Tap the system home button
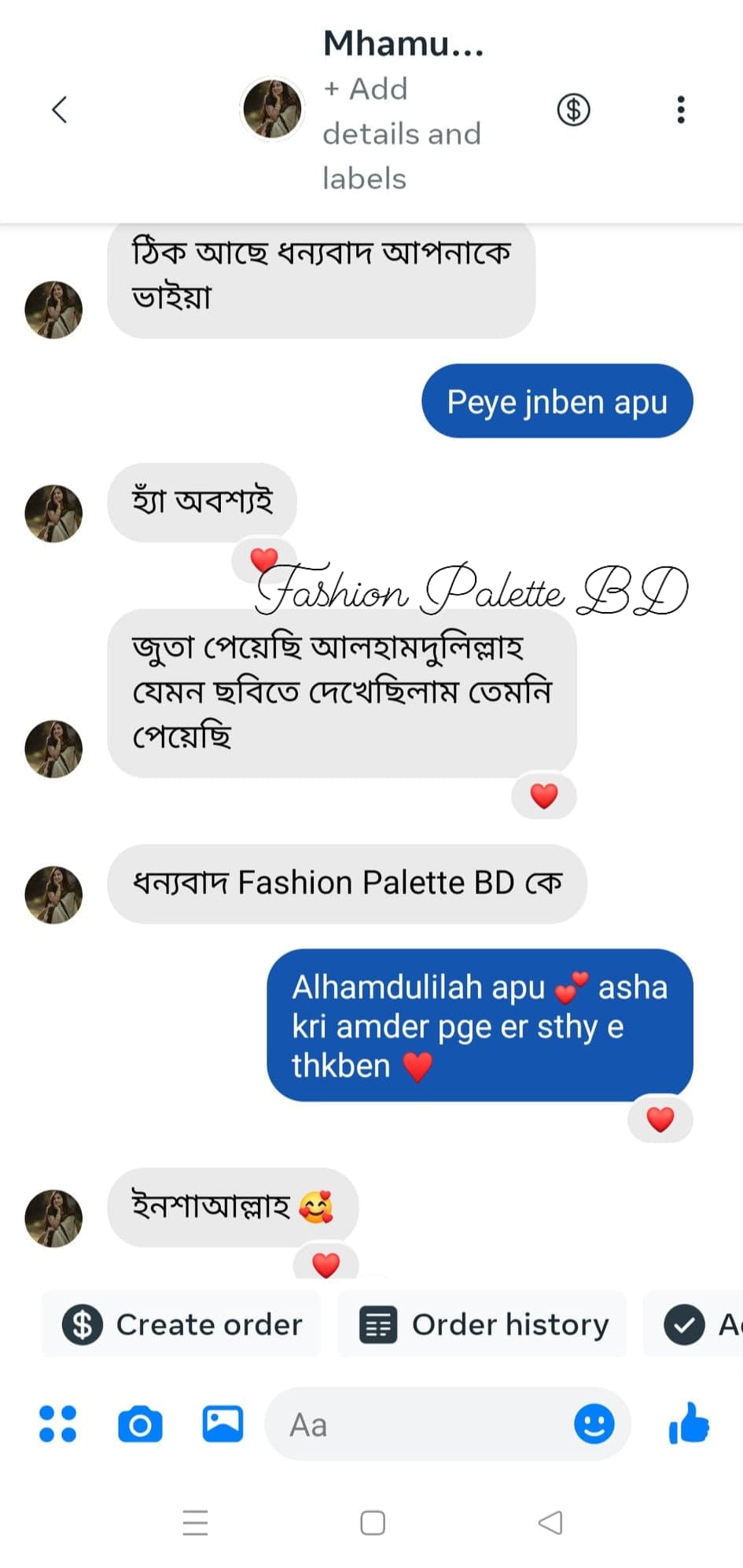This screenshot has width=743, height=1568. coord(373,1523)
